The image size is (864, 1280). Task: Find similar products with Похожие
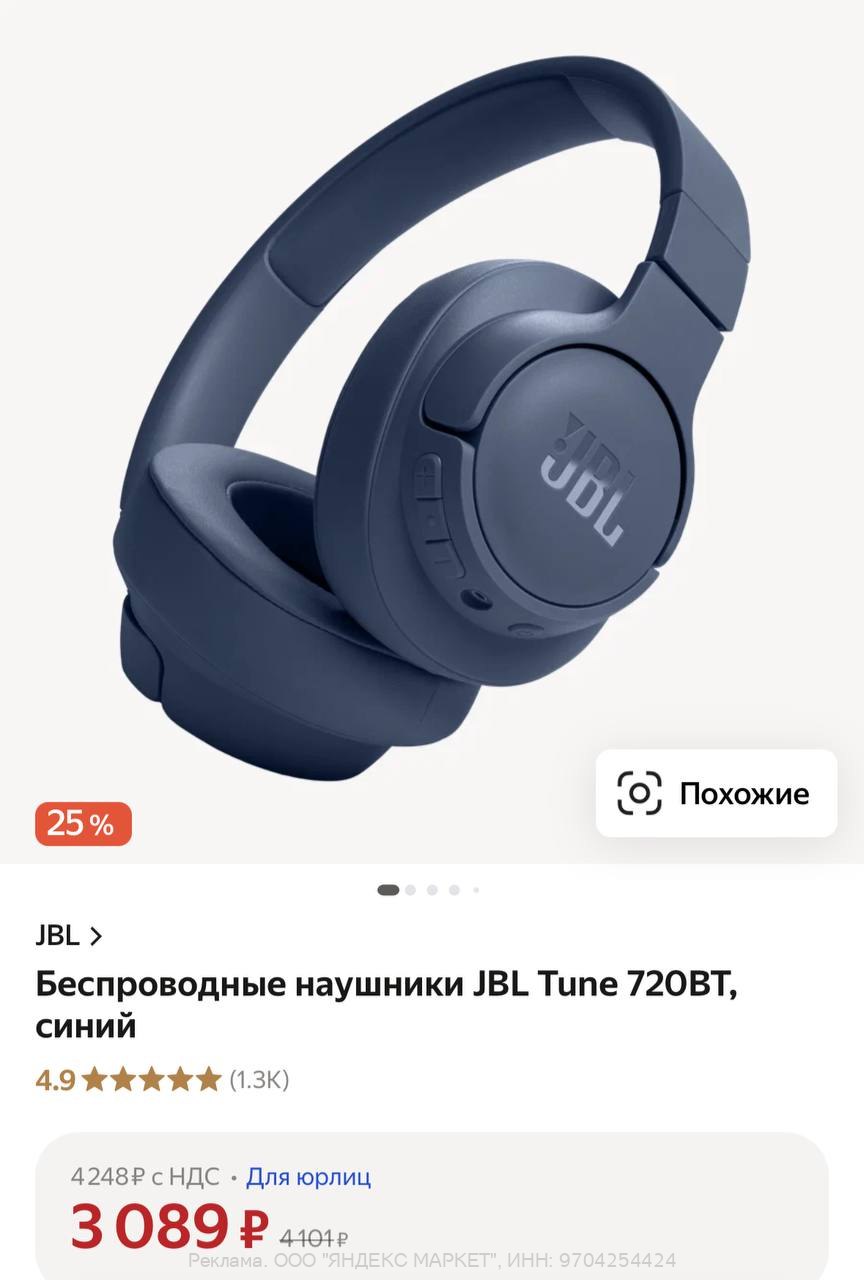(716, 793)
